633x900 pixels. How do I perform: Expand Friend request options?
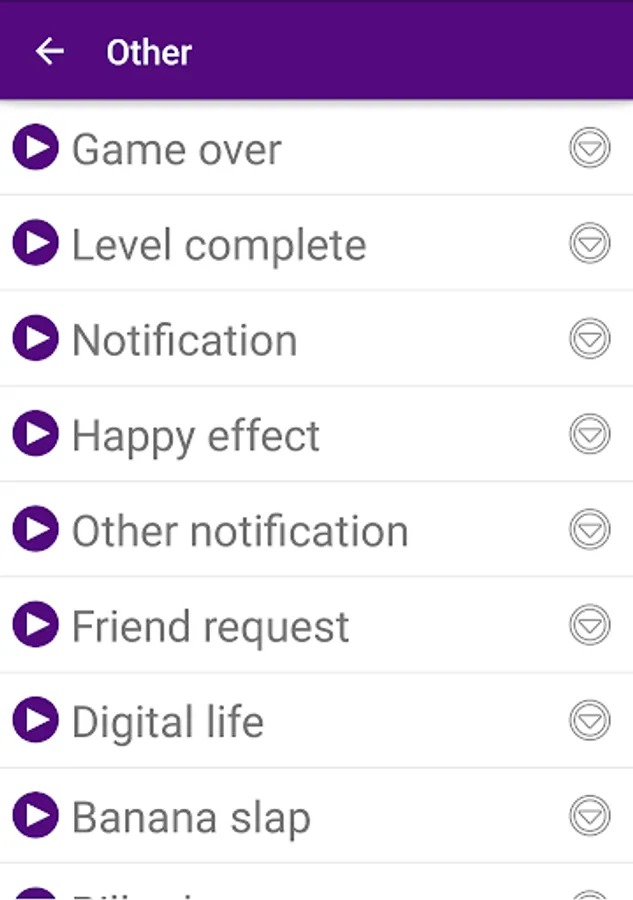click(590, 625)
